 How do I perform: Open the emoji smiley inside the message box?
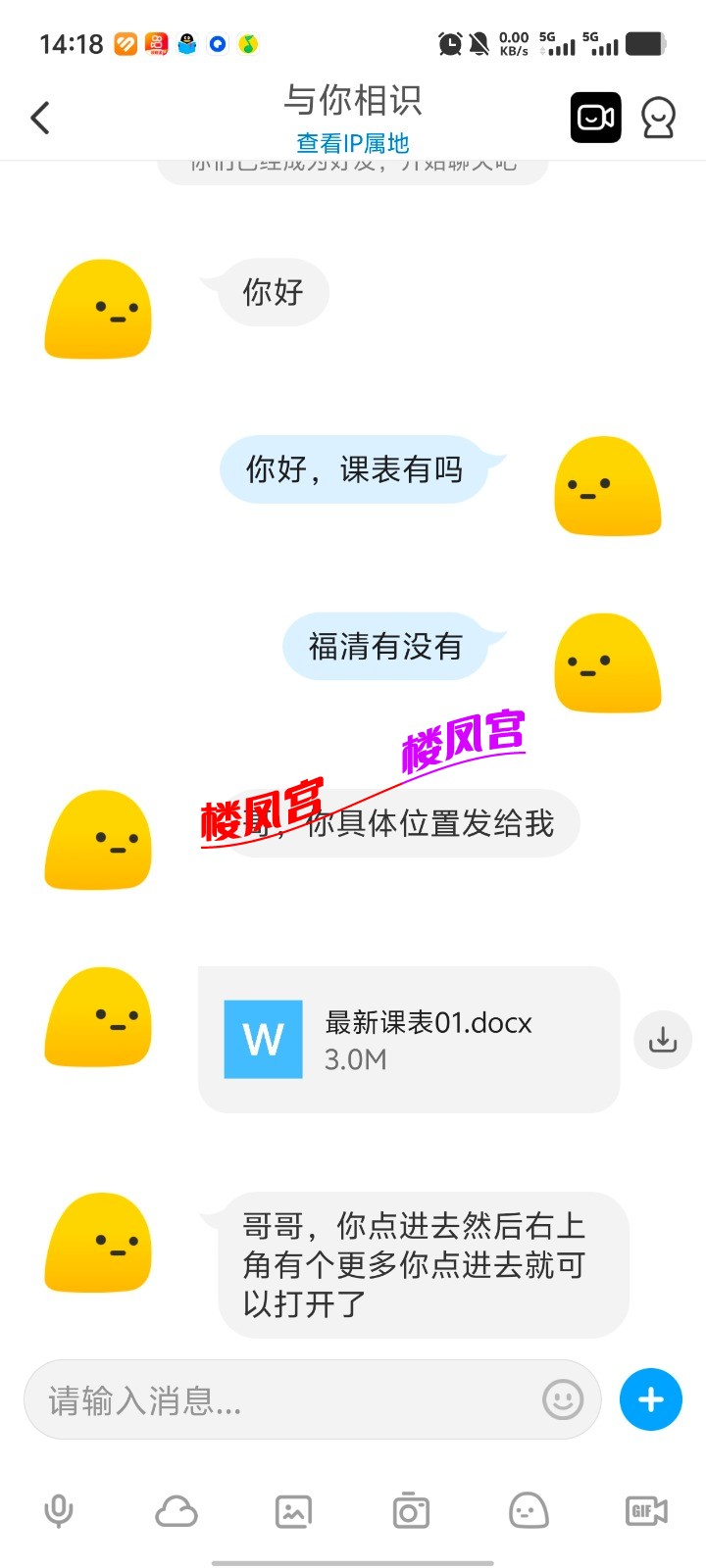pyautogui.click(x=561, y=1400)
